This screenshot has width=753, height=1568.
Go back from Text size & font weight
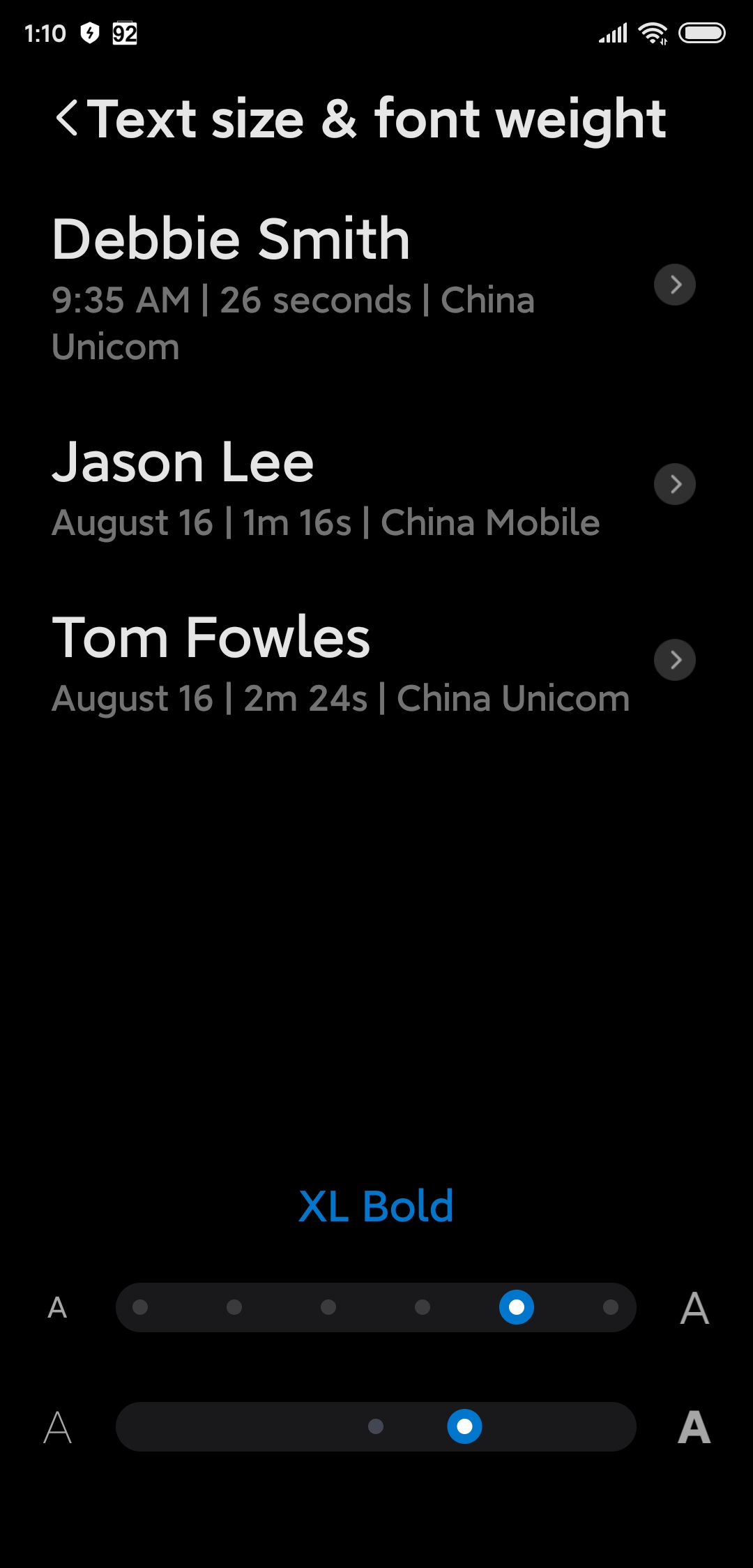pos(67,118)
